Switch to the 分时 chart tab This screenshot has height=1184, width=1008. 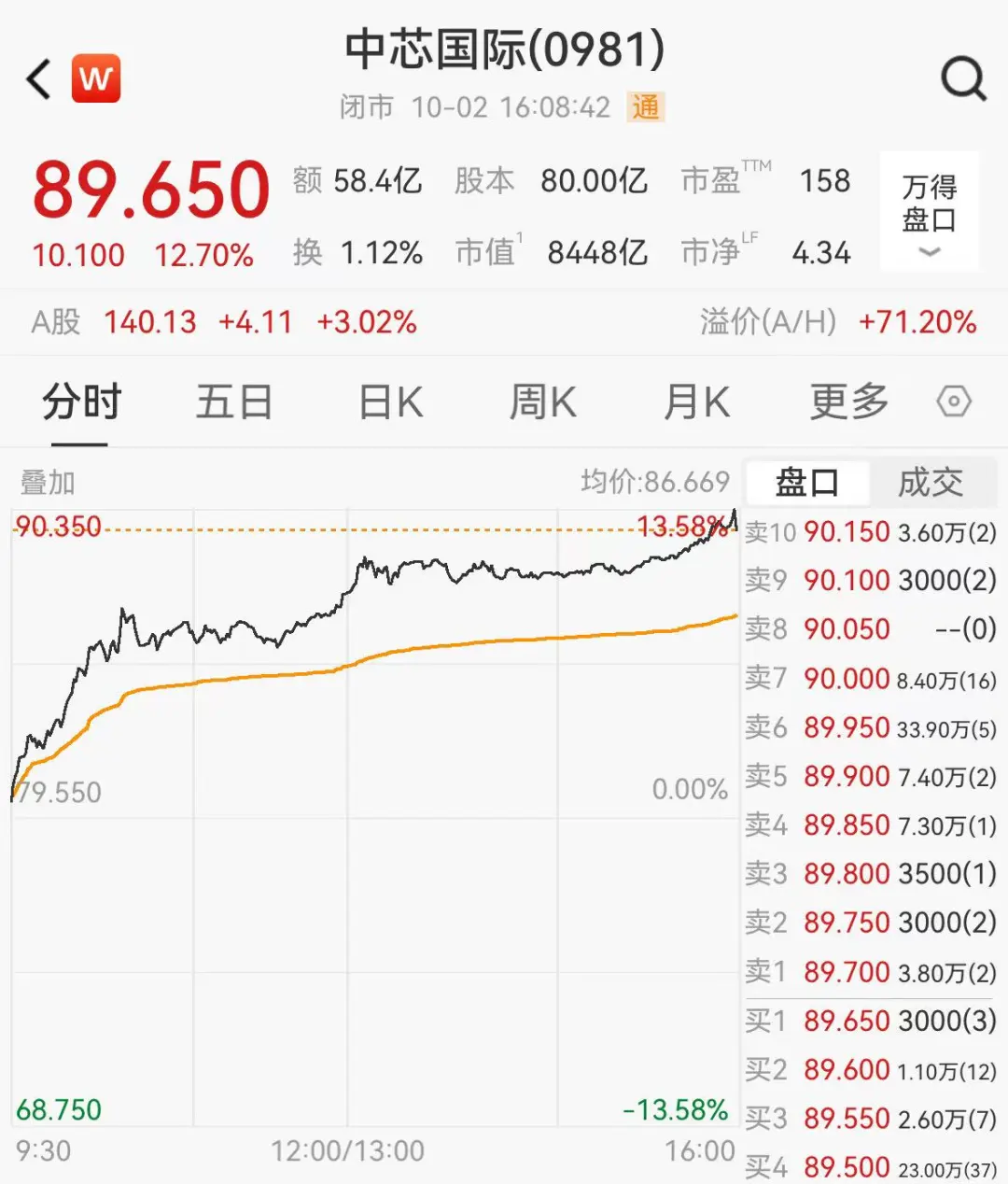tap(81, 403)
